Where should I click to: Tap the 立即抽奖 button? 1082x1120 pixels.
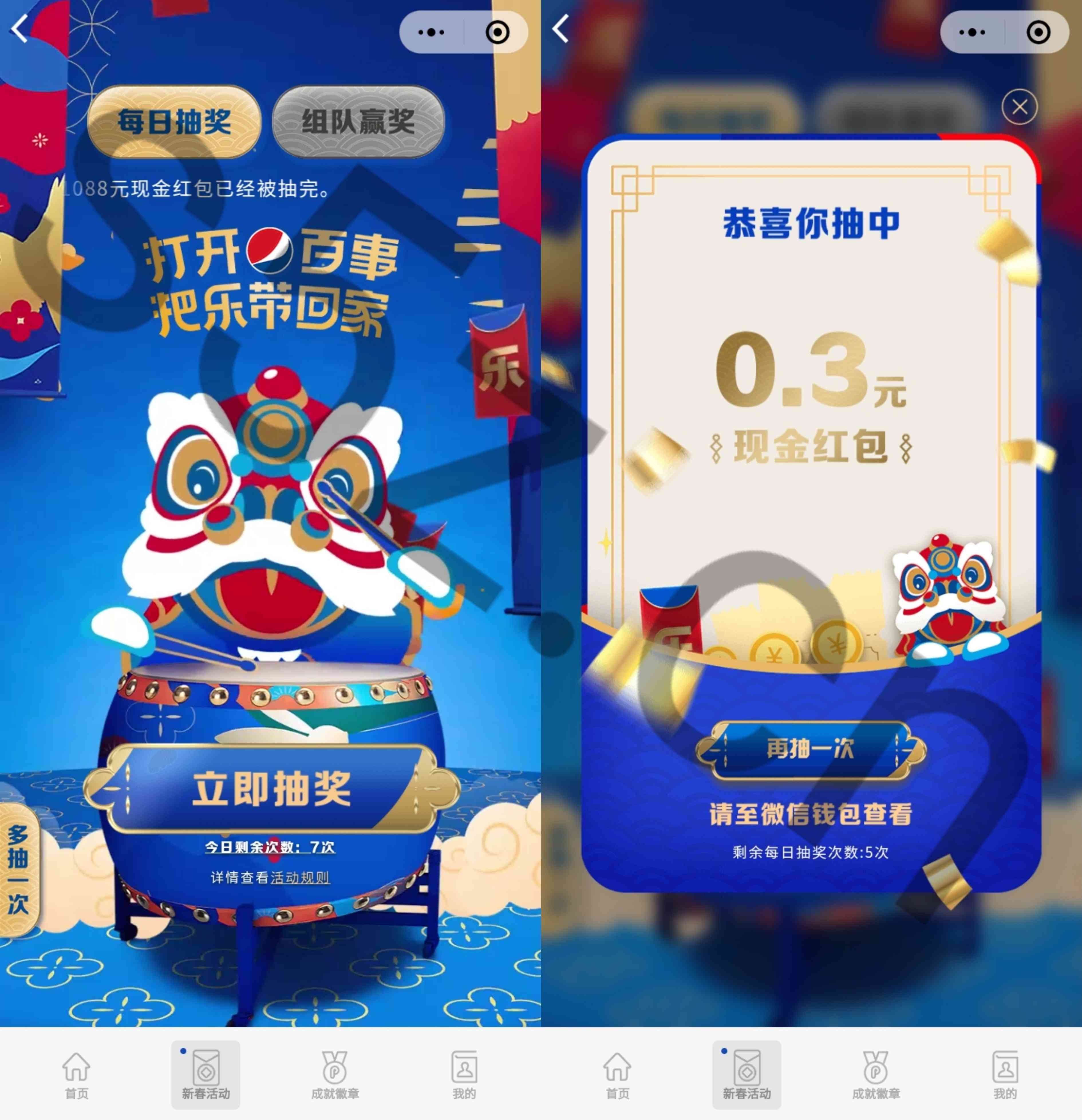point(271,789)
